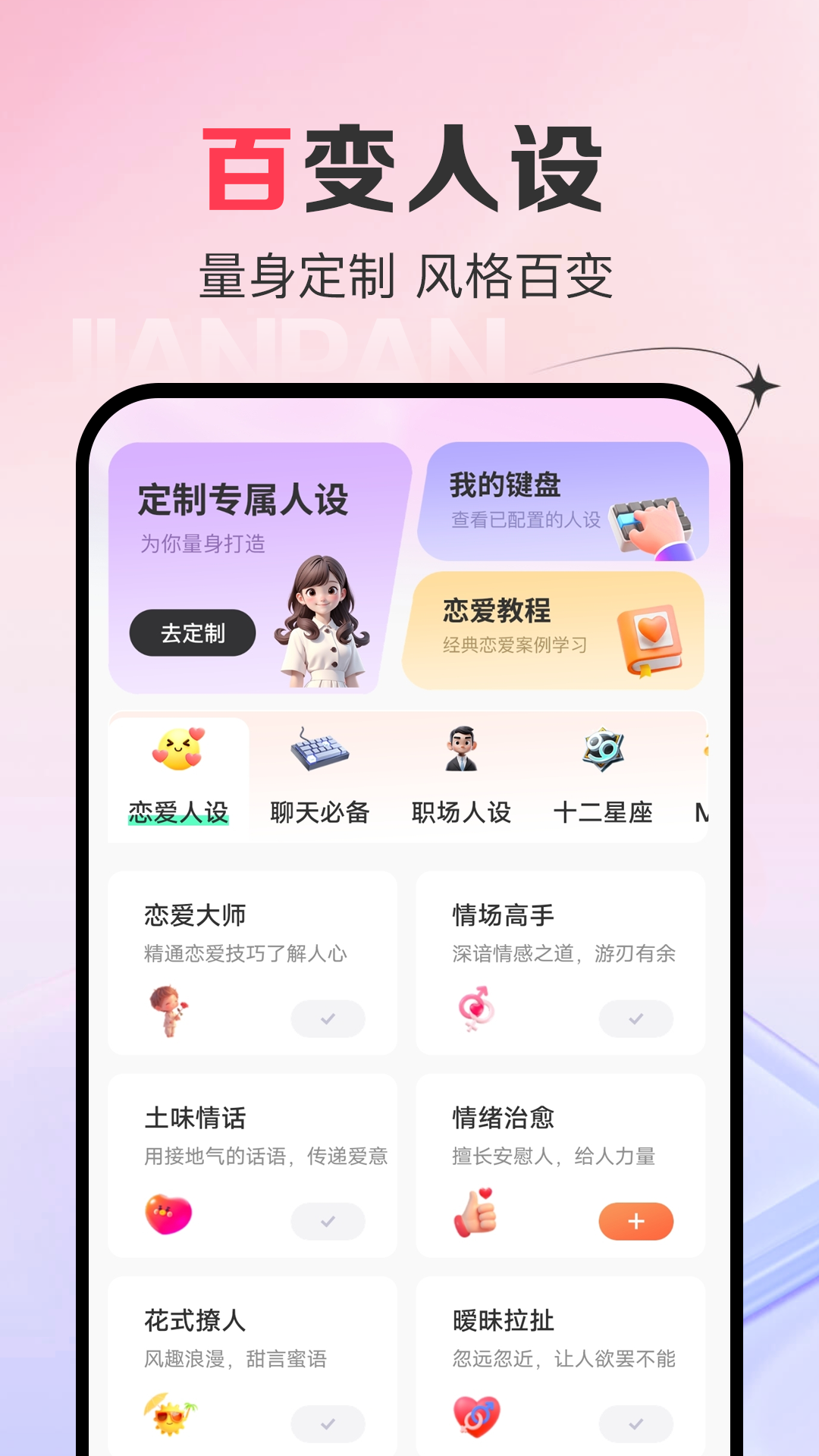The width and height of the screenshot is (819, 1456).
Task: Toggle the checkmark on 土味情话 card
Action: tap(328, 1220)
